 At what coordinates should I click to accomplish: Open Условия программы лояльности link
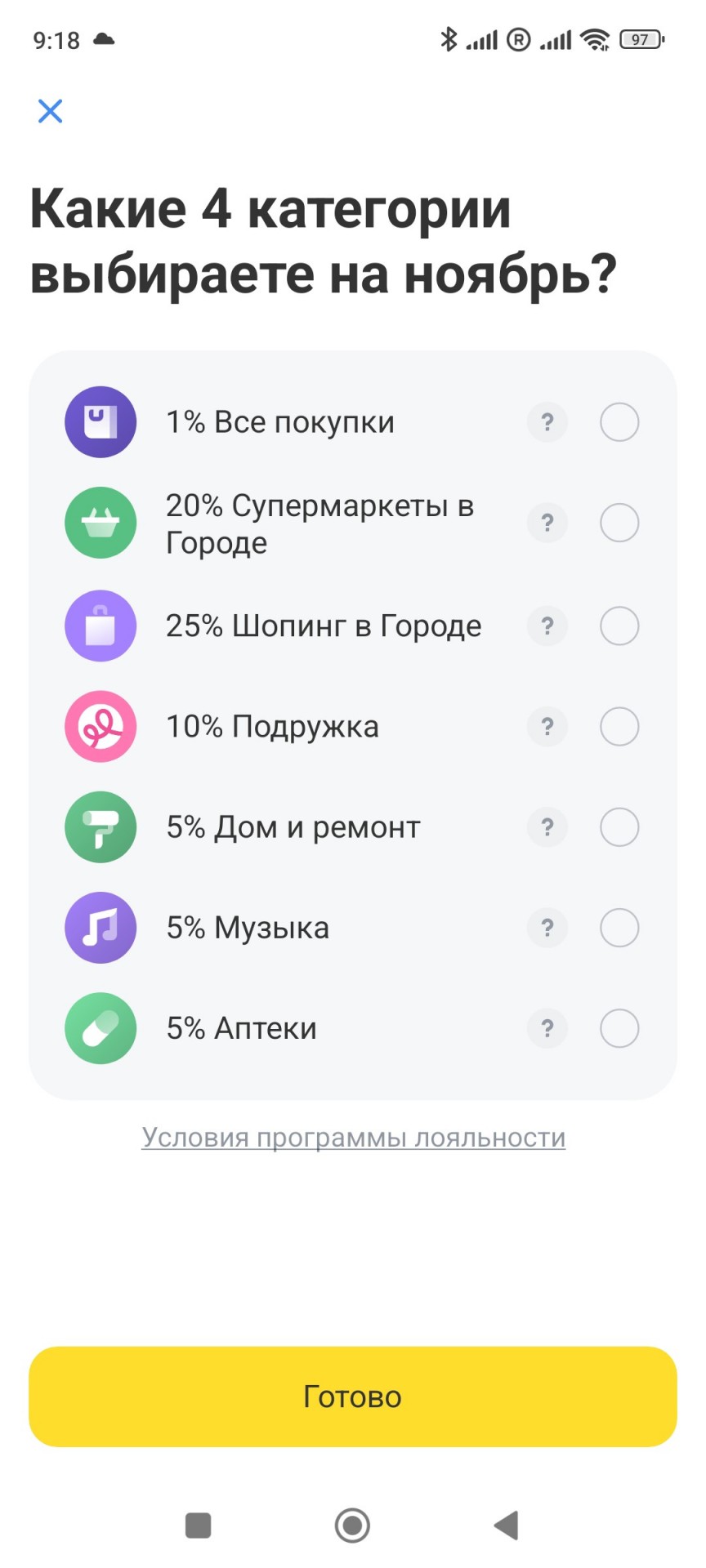353,1138
